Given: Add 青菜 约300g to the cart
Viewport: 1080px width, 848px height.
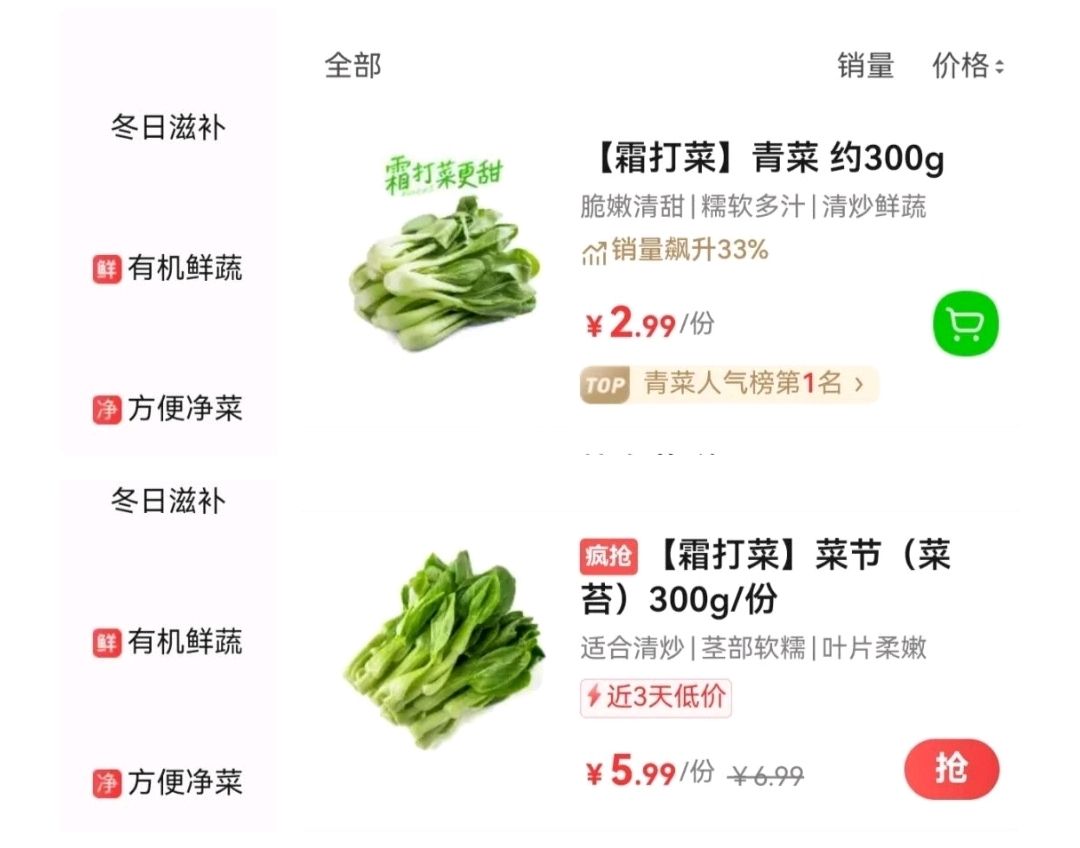Looking at the screenshot, I should tap(965, 324).
